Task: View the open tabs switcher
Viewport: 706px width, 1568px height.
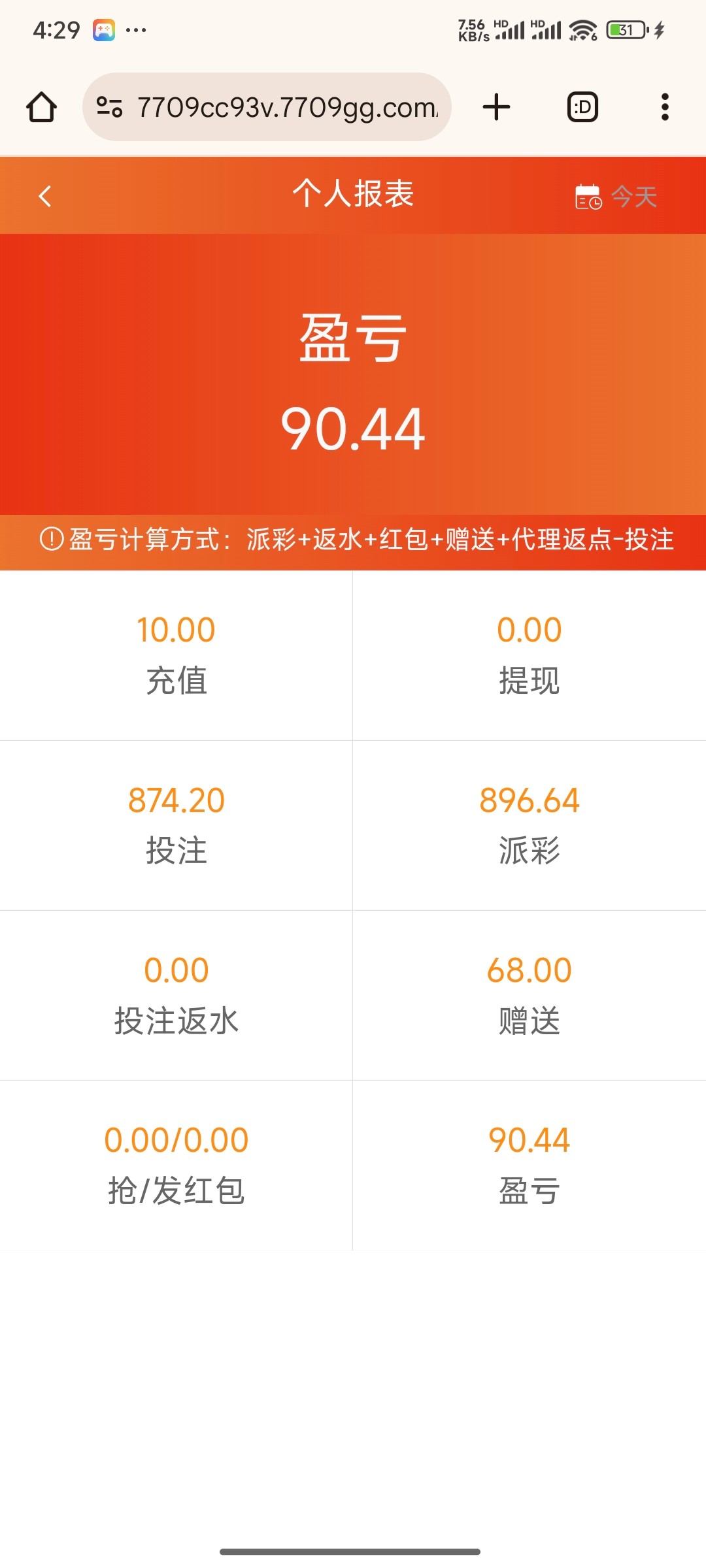Action: pos(582,107)
